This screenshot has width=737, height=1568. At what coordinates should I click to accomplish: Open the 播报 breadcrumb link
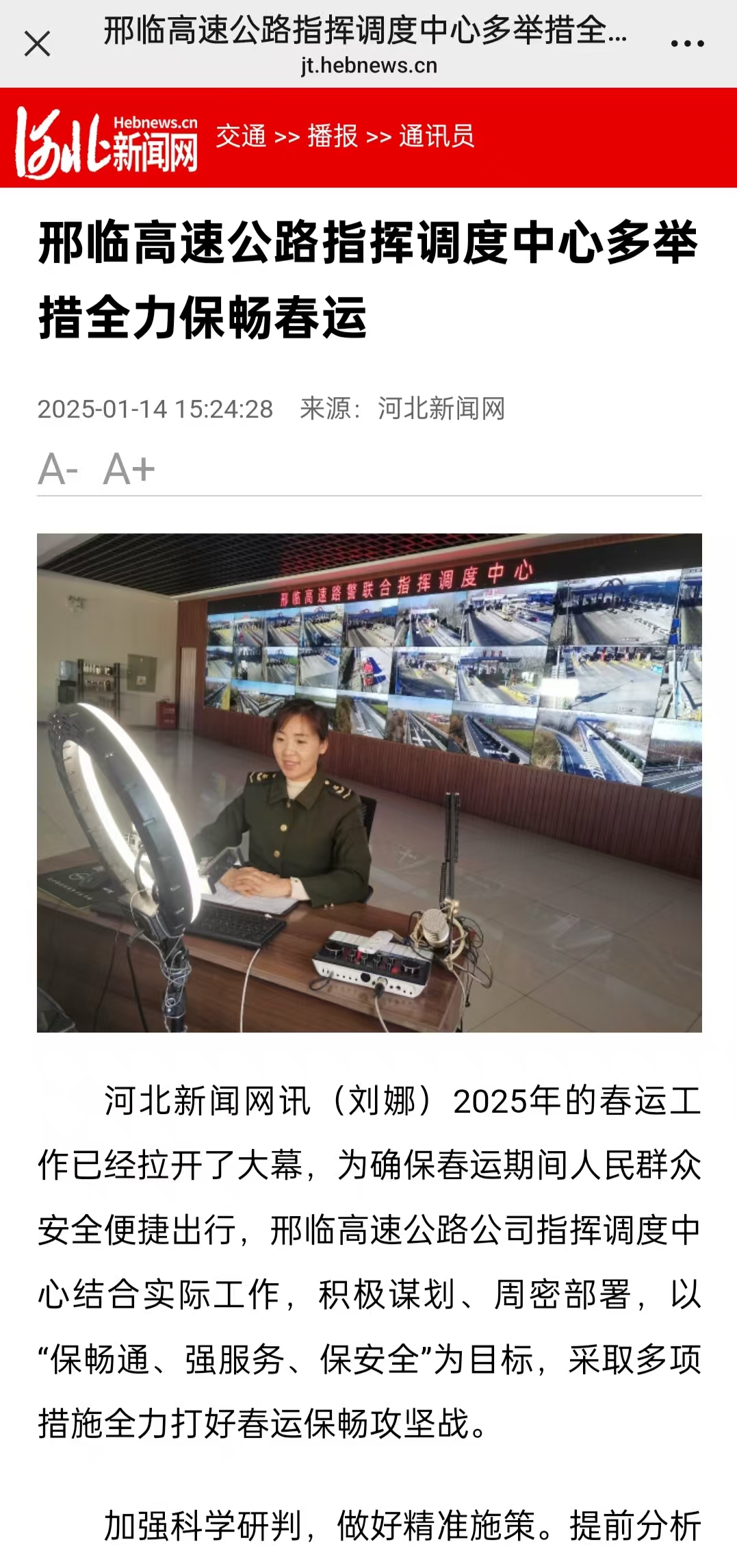[x=333, y=136]
